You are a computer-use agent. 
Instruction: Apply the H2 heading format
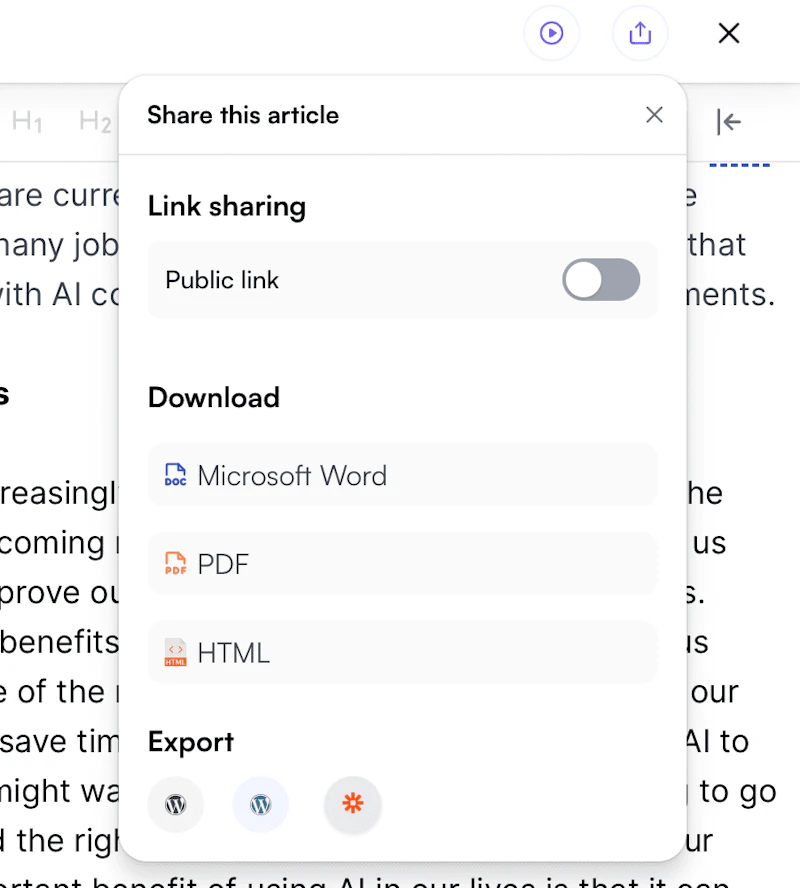[94, 122]
